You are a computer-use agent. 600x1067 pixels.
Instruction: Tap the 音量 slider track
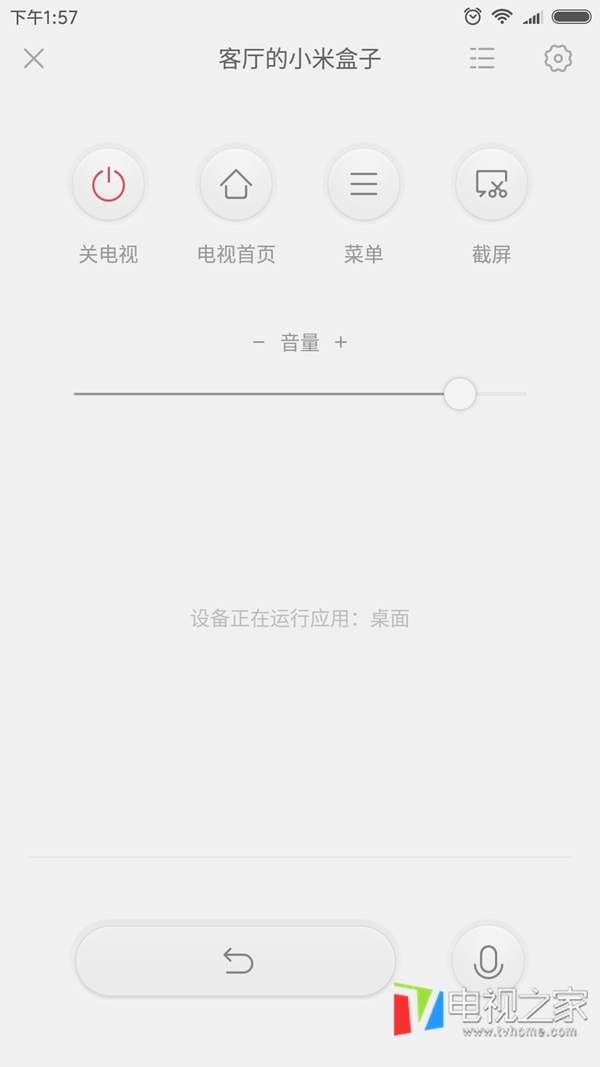point(300,394)
